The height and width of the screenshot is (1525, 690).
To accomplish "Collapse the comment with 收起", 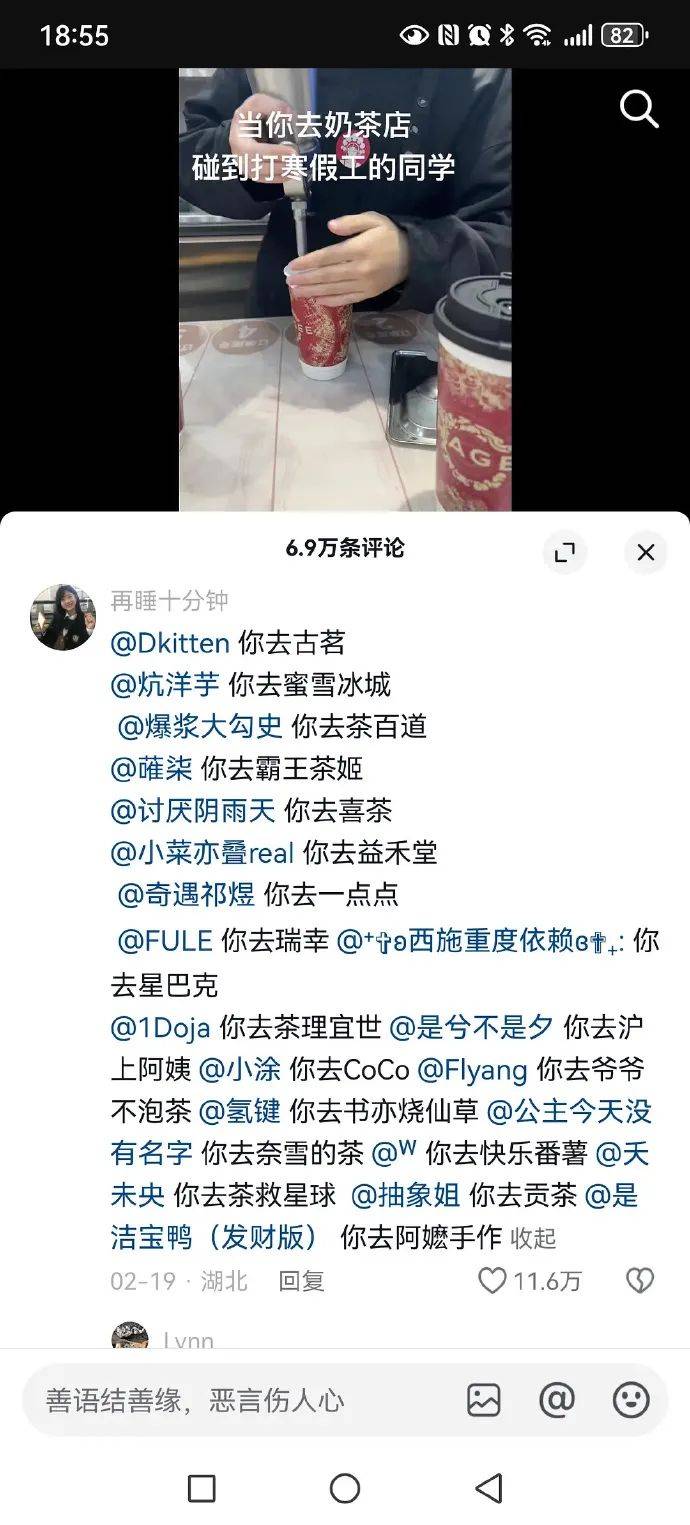I will (x=533, y=1238).
